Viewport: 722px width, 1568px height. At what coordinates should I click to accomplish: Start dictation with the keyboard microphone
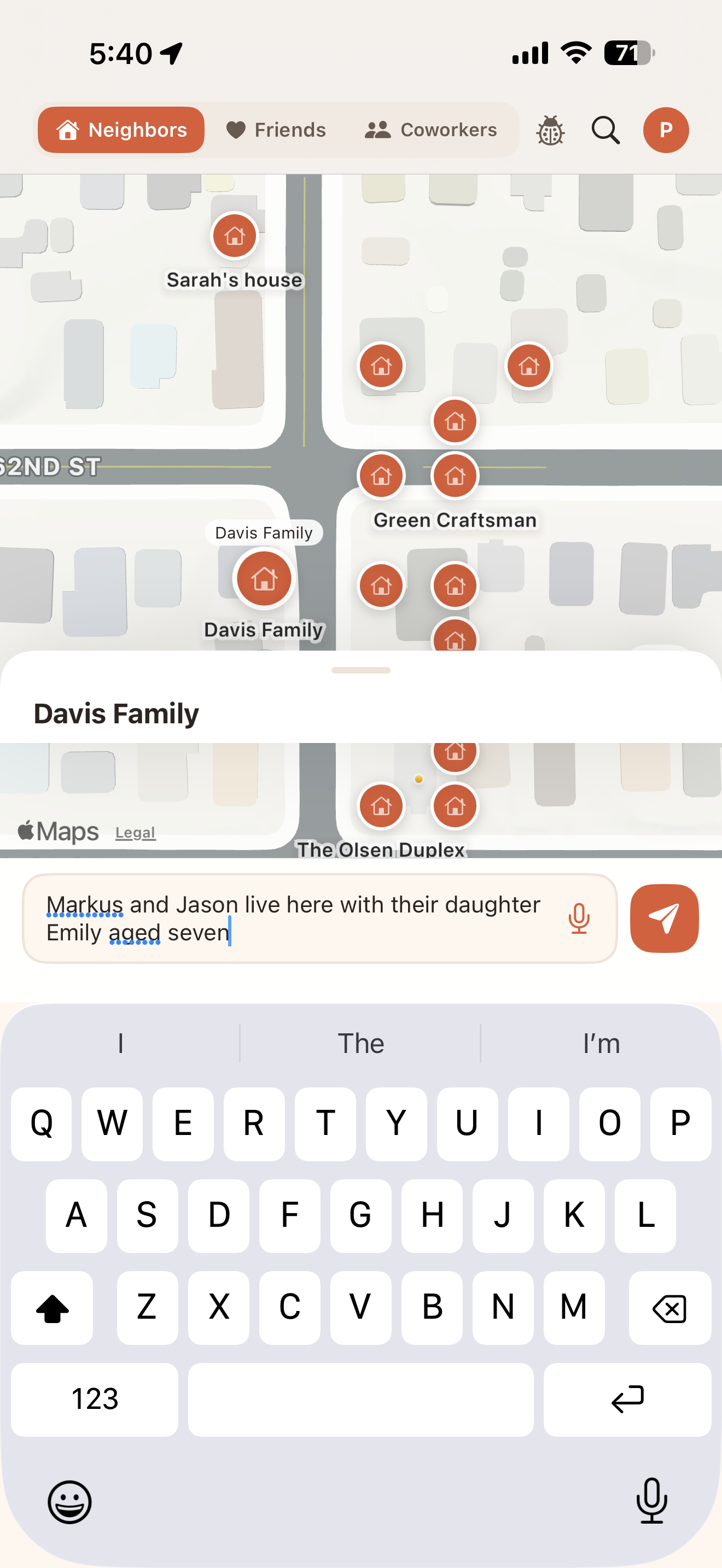[x=651, y=1501]
